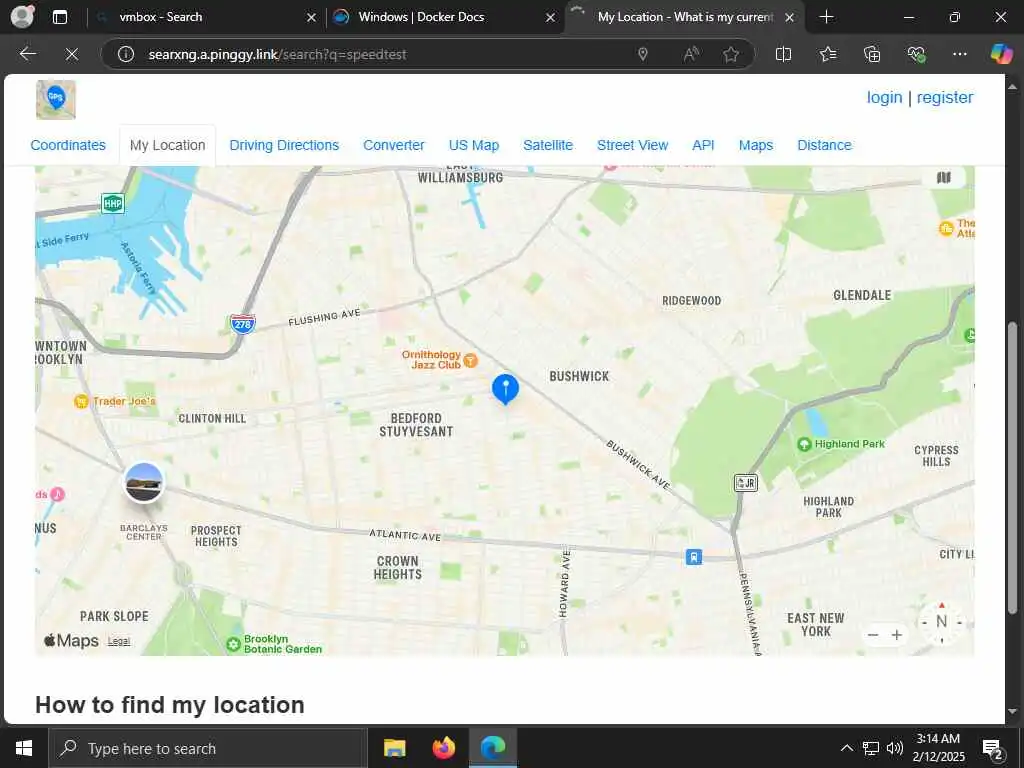Viewport: 1024px width, 768px height.
Task: Open the Street View tab
Action: [x=632, y=145]
